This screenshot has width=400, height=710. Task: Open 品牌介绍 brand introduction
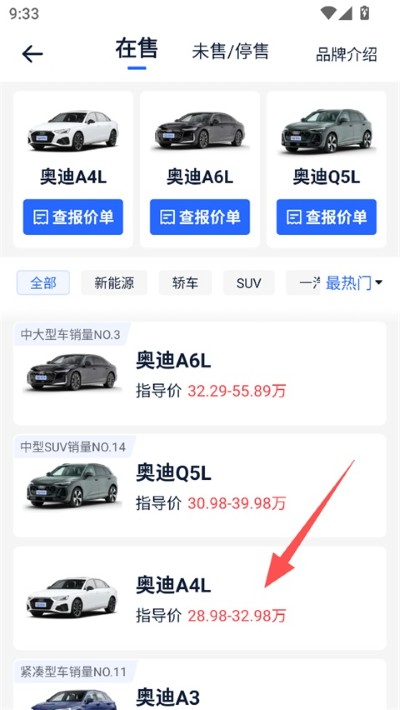[x=347, y=54]
